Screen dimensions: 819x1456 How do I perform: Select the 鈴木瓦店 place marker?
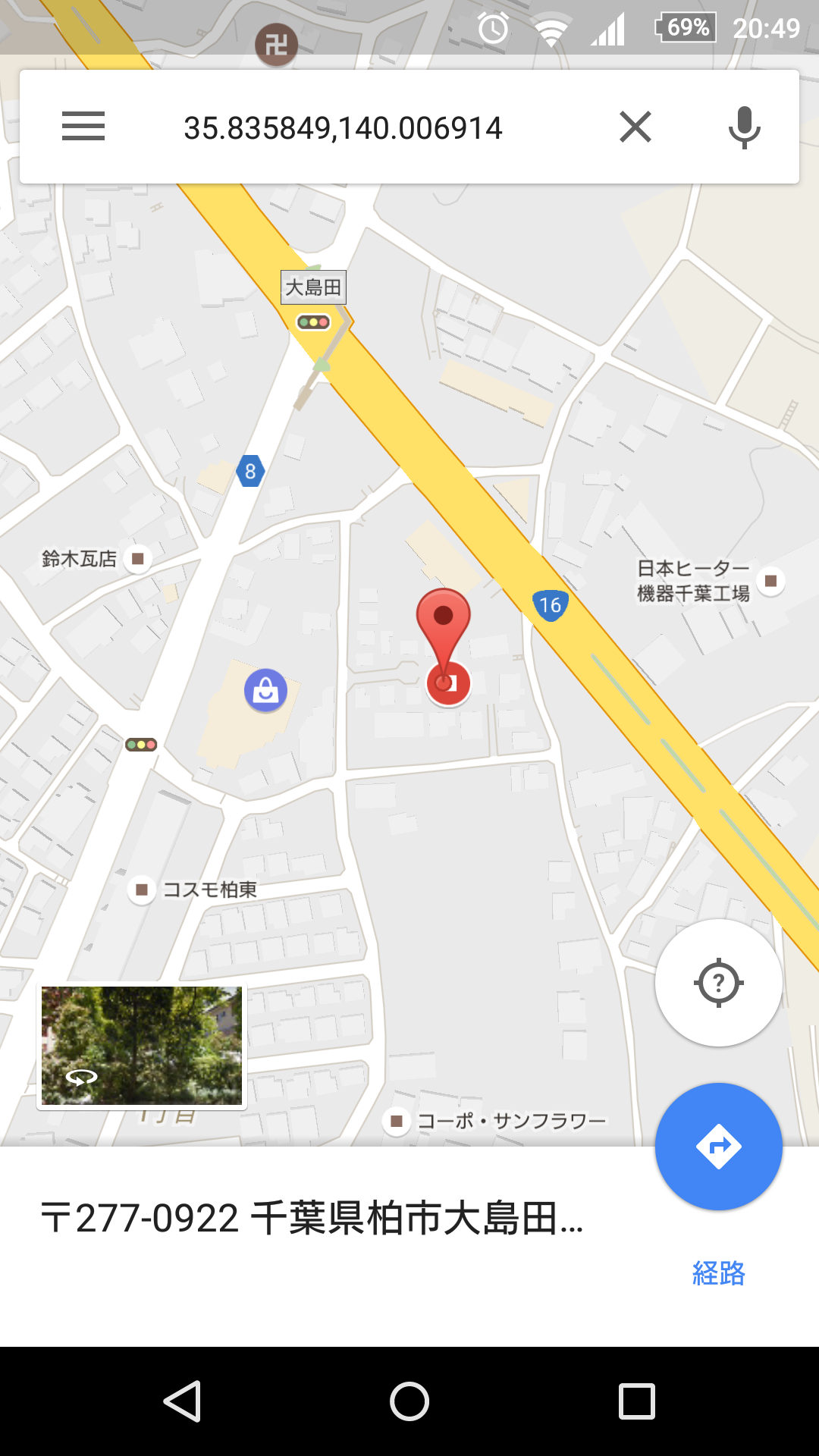137,559
